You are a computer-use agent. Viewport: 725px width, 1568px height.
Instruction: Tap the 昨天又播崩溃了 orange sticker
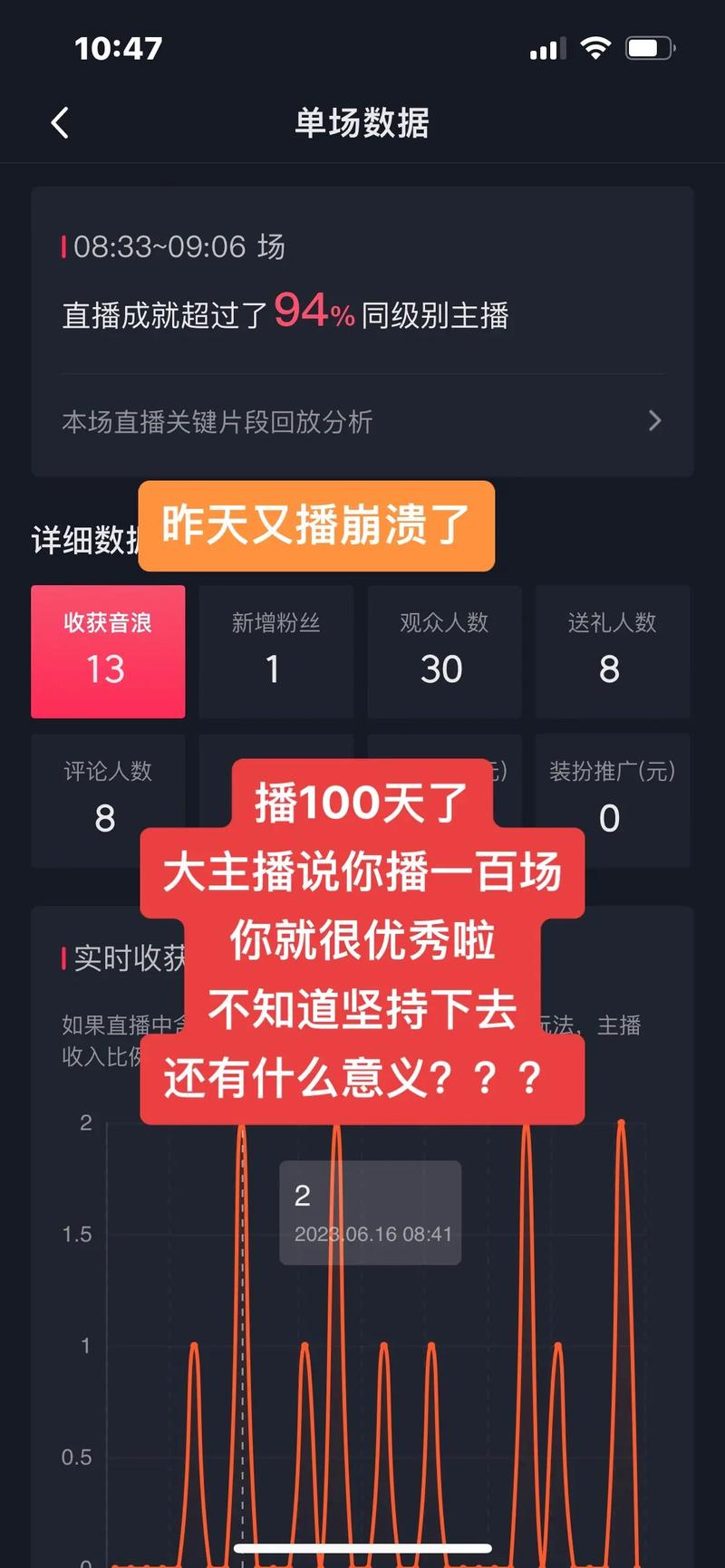pyautogui.click(x=316, y=527)
